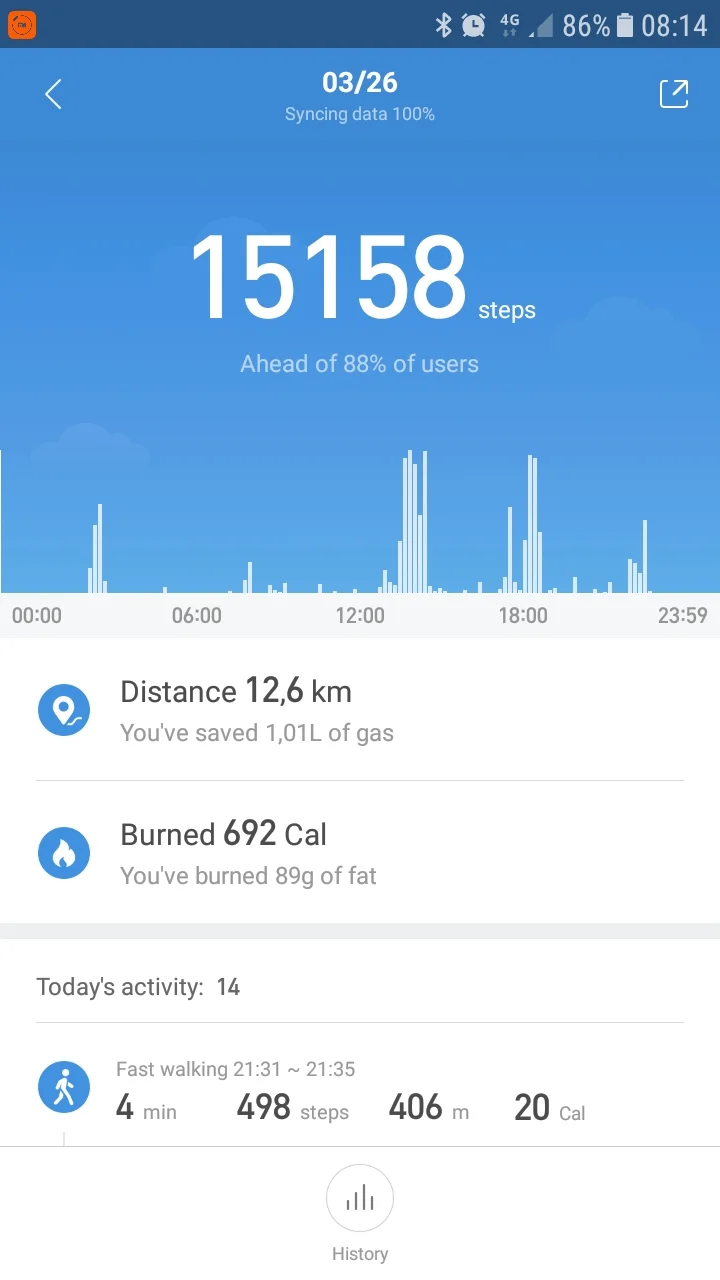The image size is (720, 1280).
Task: Tap You've saved 1,01L of gas text
Action: 256,732
